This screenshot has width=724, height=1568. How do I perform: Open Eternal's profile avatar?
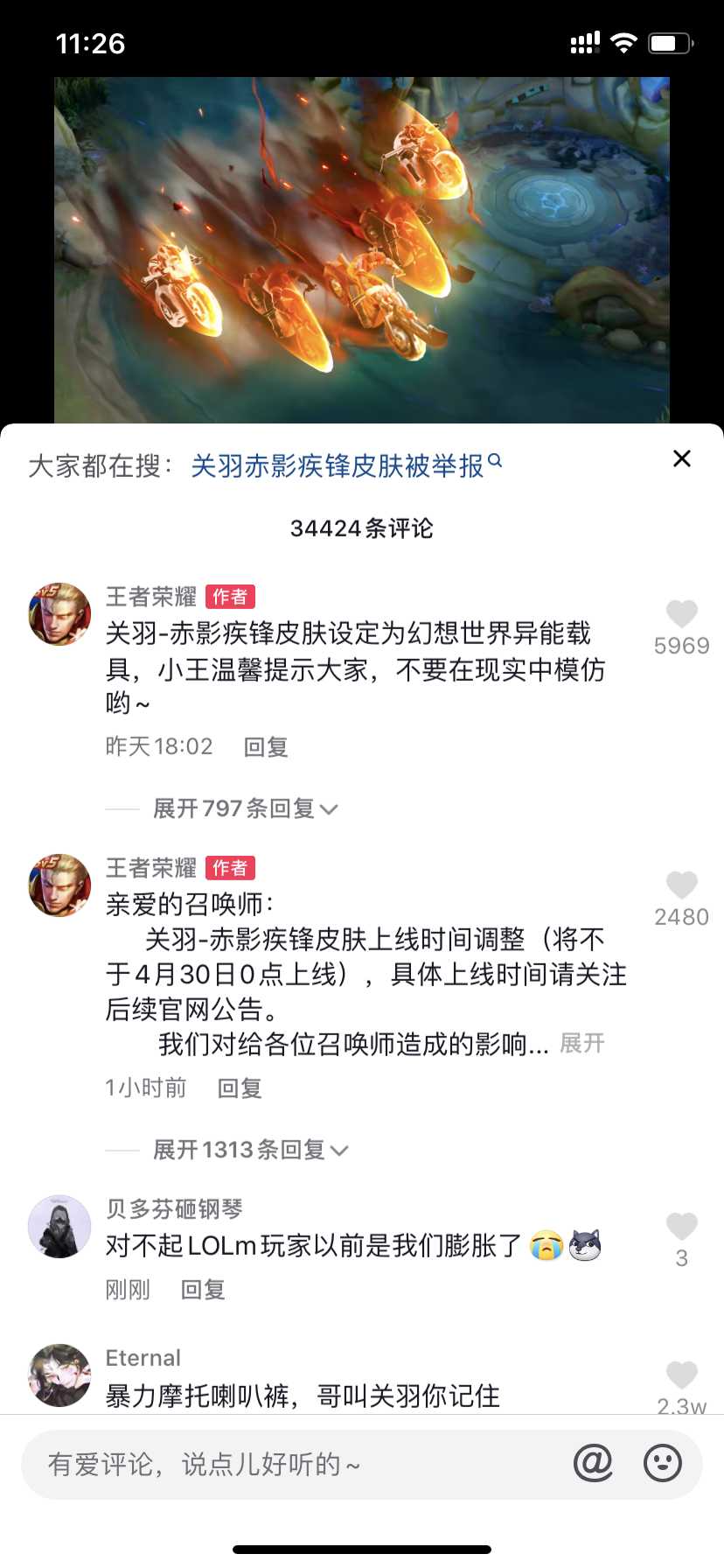point(59,1375)
